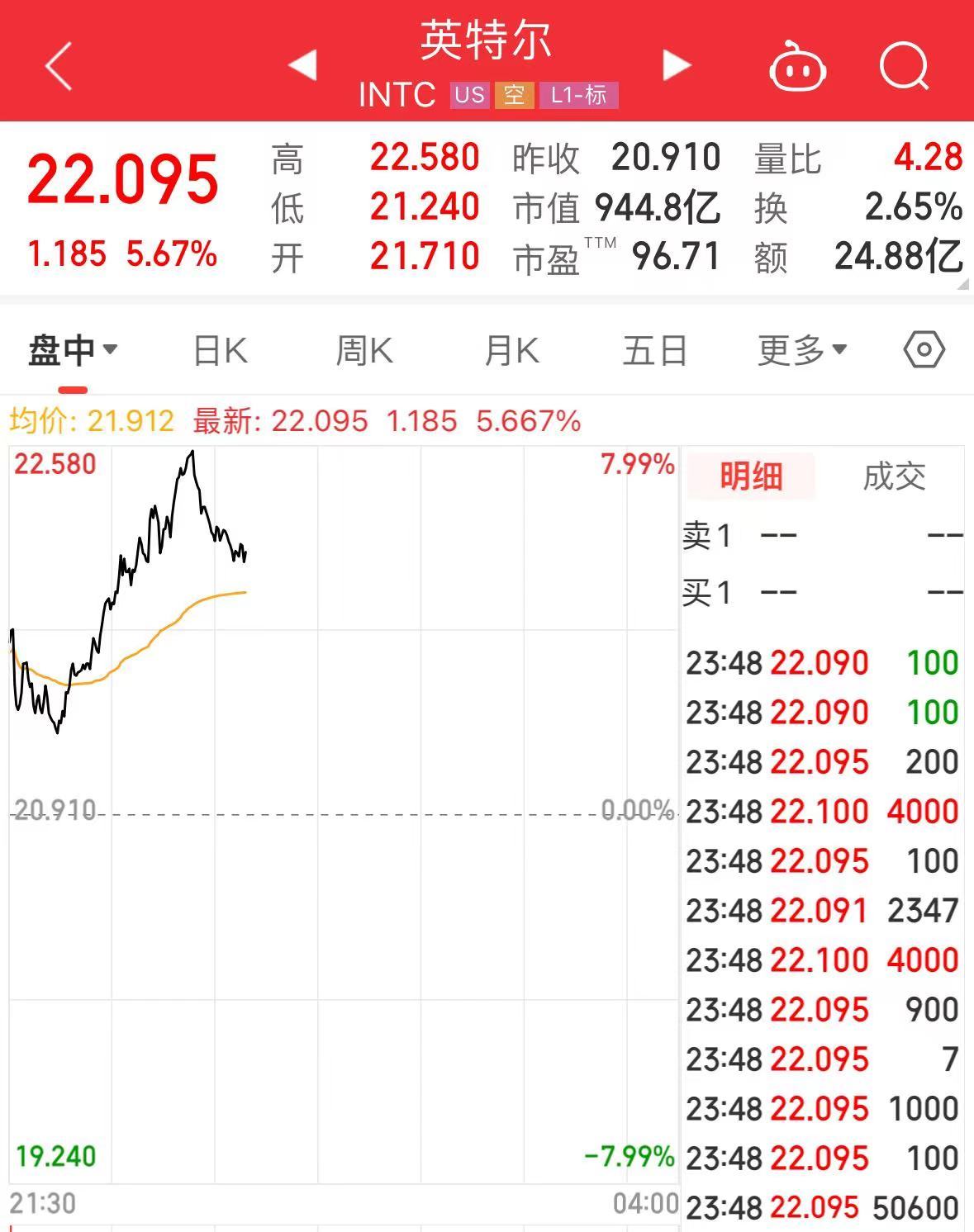Open the robot assistant icon

797,67
